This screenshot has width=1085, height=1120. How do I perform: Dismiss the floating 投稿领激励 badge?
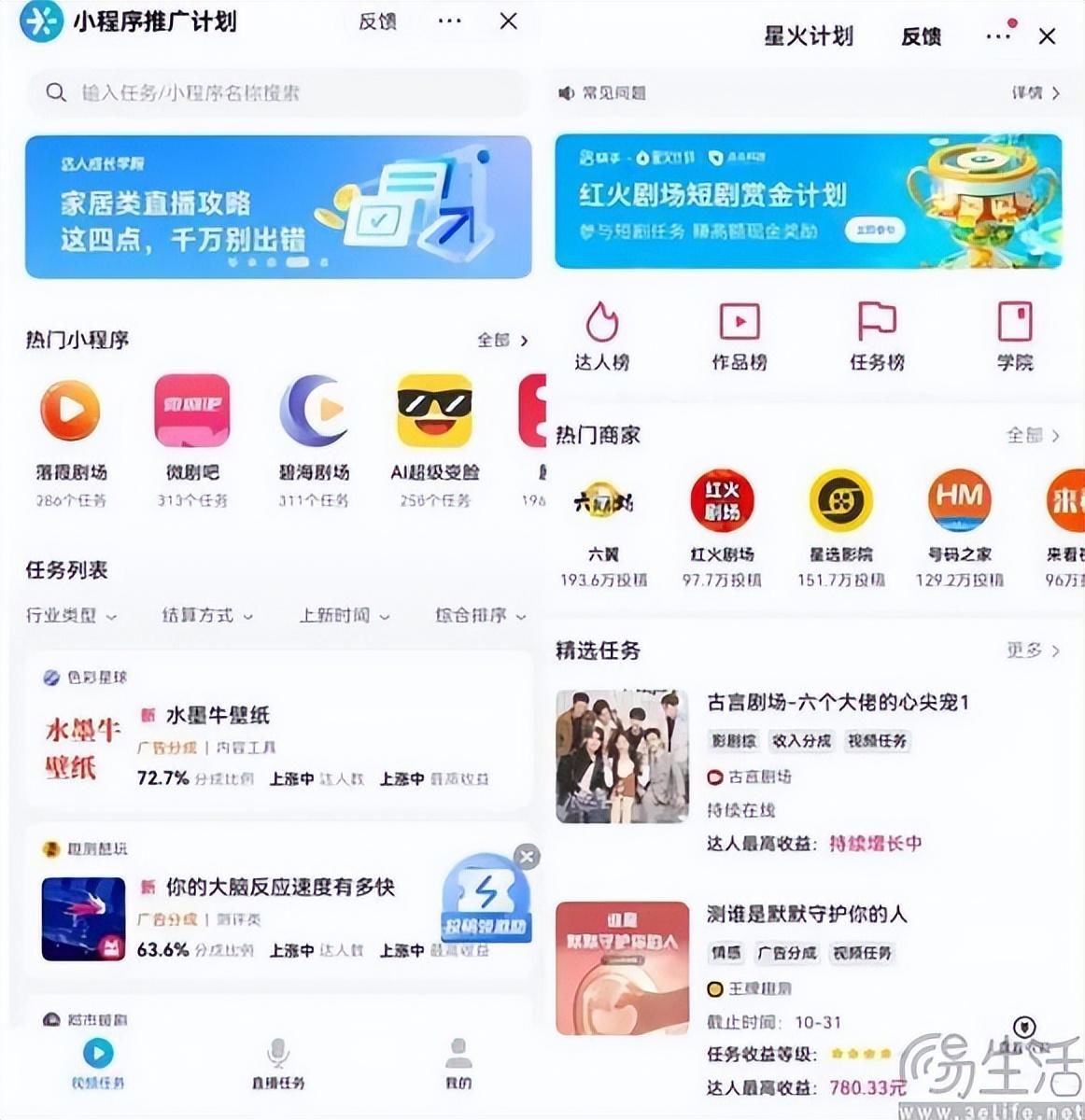[x=527, y=857]
